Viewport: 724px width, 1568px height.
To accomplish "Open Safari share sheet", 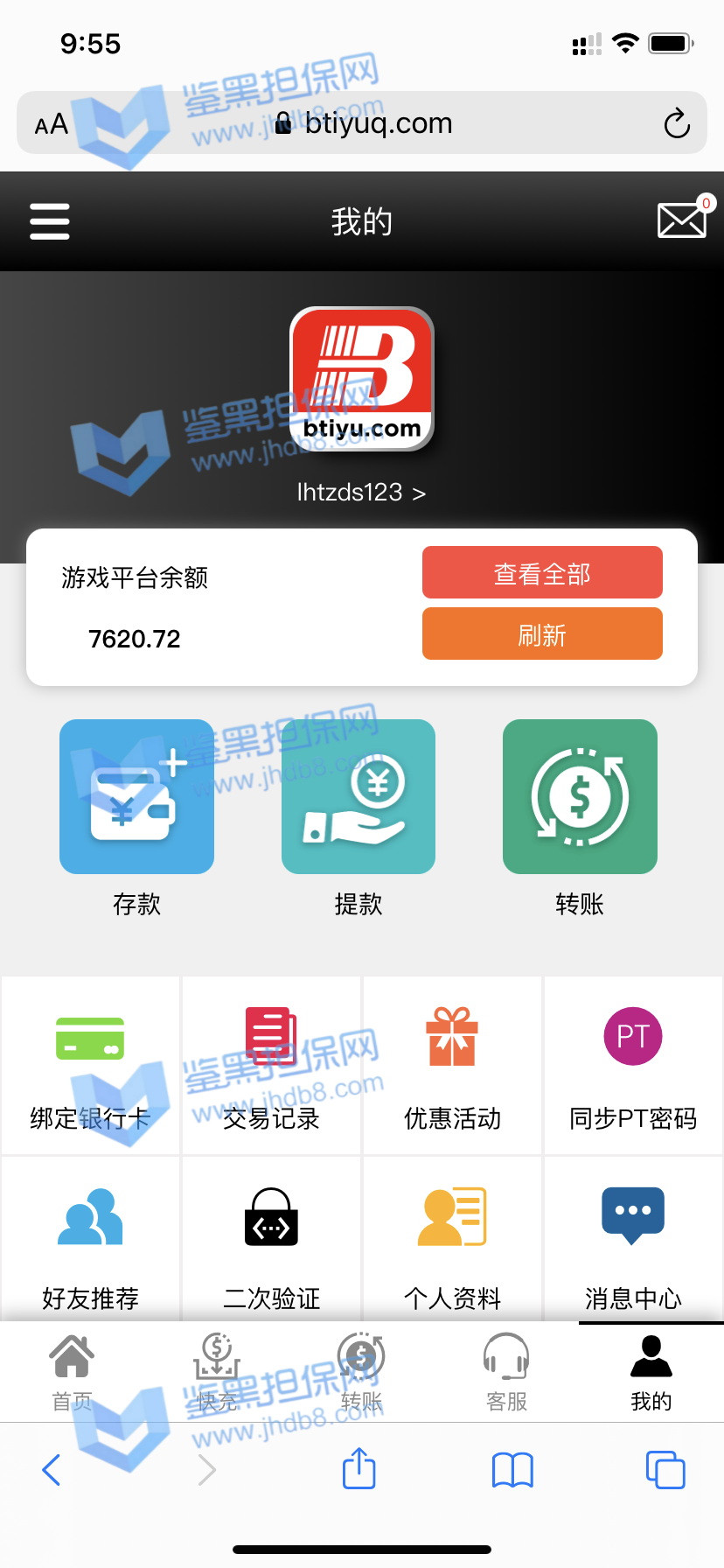I will [x=359, y=1469].
